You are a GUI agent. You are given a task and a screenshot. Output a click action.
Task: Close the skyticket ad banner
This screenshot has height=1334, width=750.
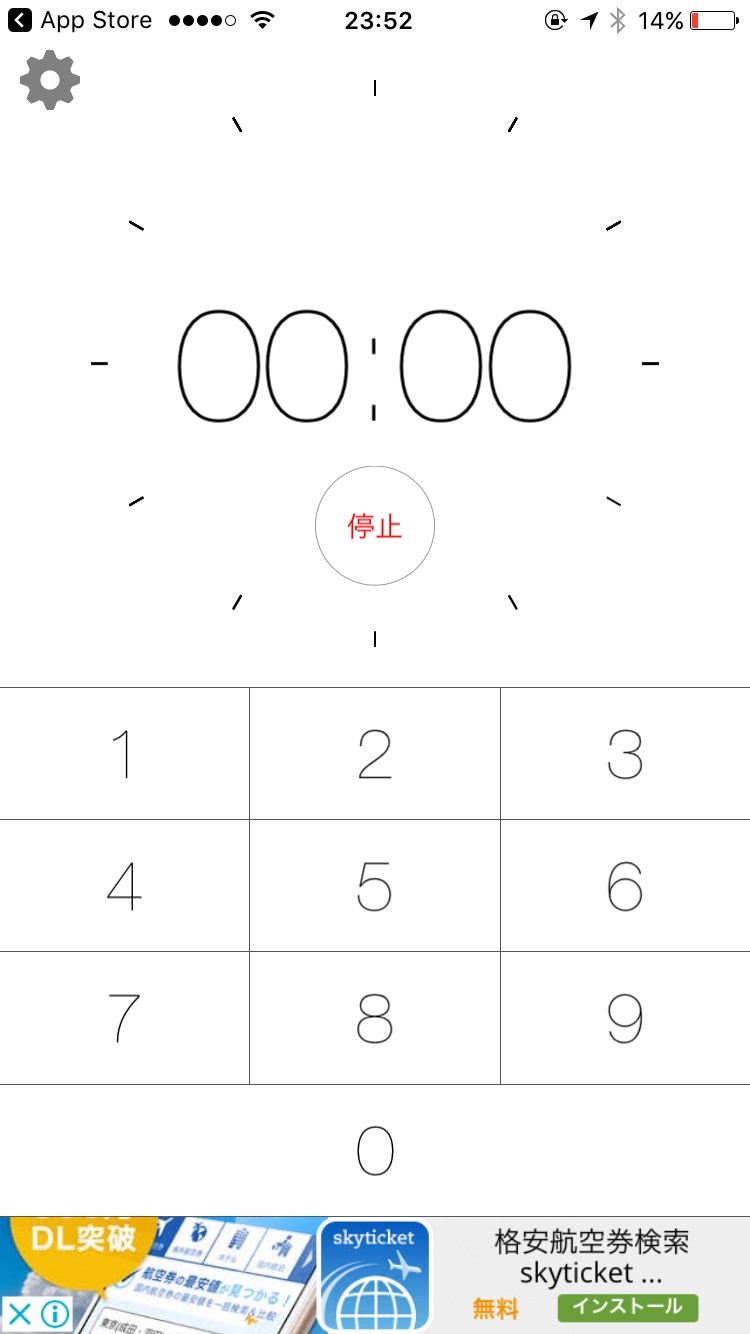(x=20, y=1313)
